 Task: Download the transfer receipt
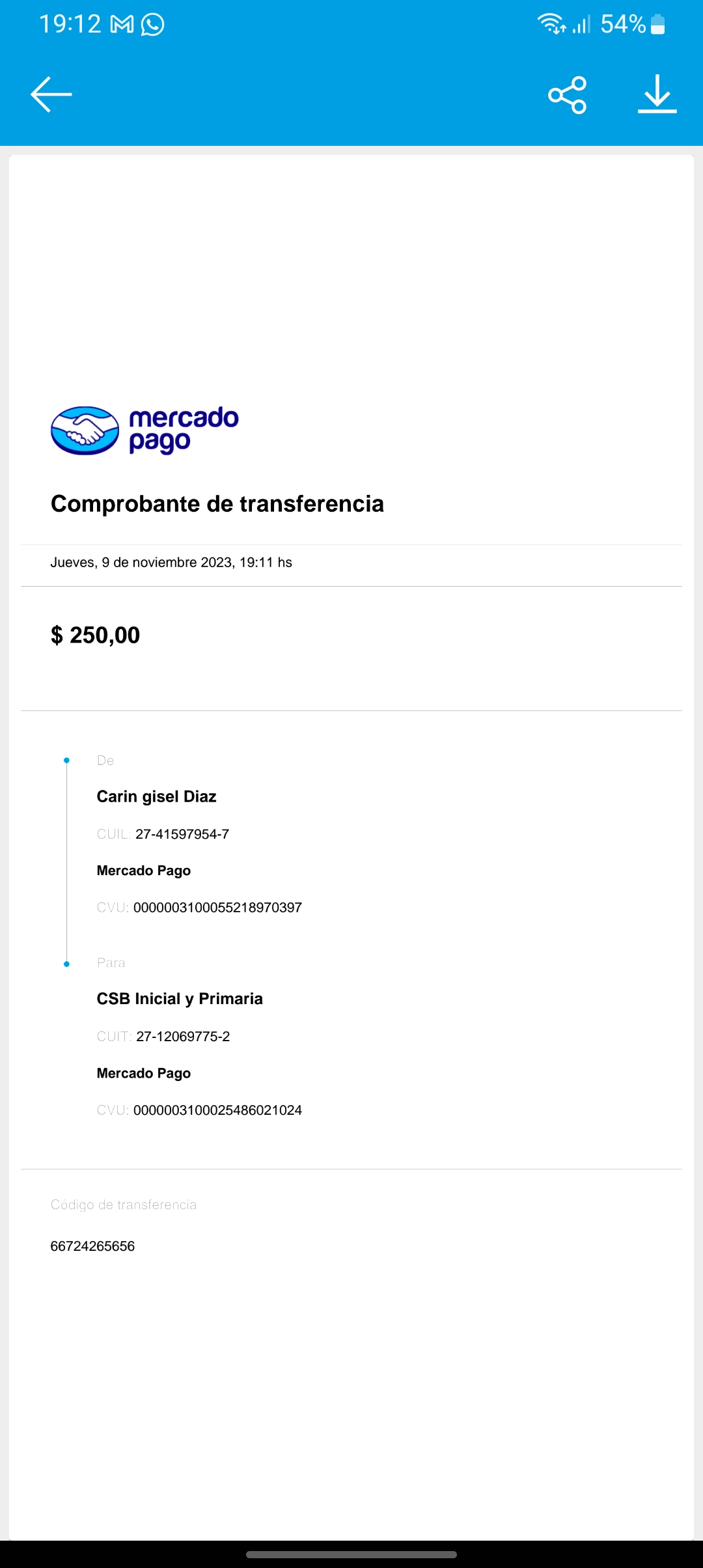click(x=657, y=94)
